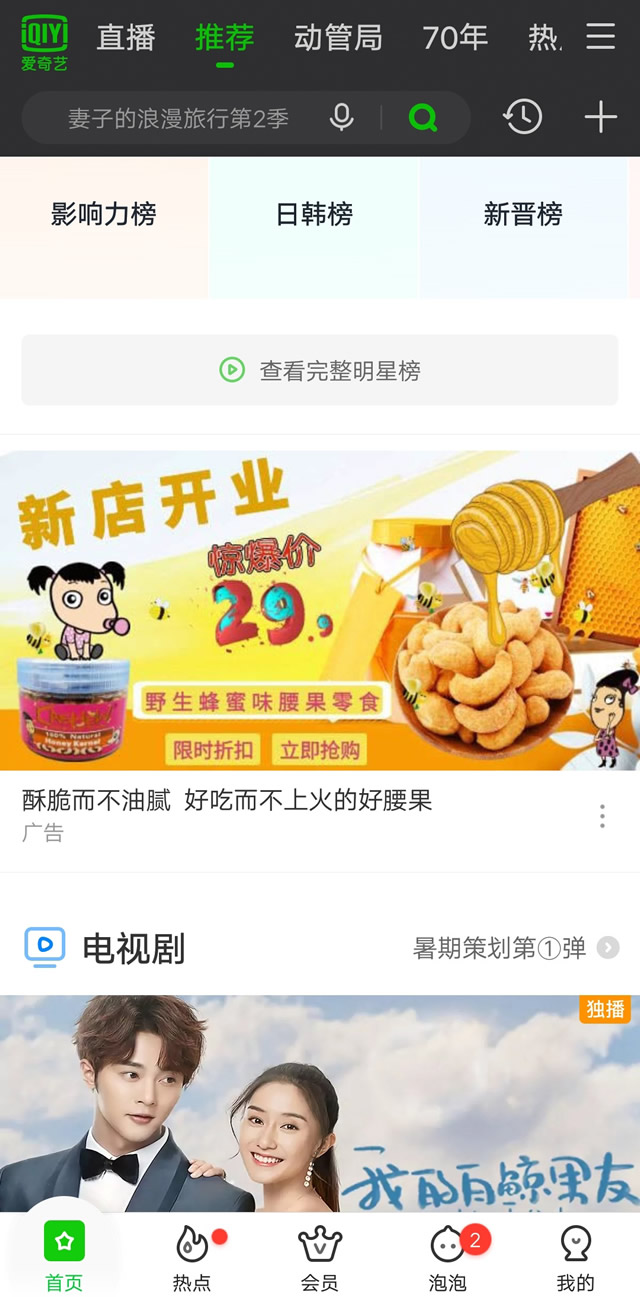The height and width of the screenshot is (1297, 640).
Task: View full star ranking 查看完整明星榜
Action: pyautogui.click(x=320, y=371)
